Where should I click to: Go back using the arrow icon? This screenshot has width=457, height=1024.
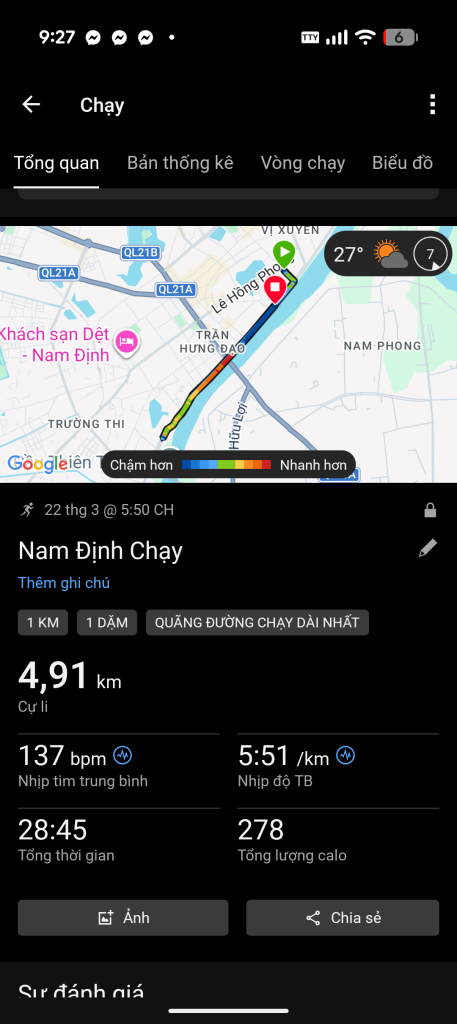[31, 104]
